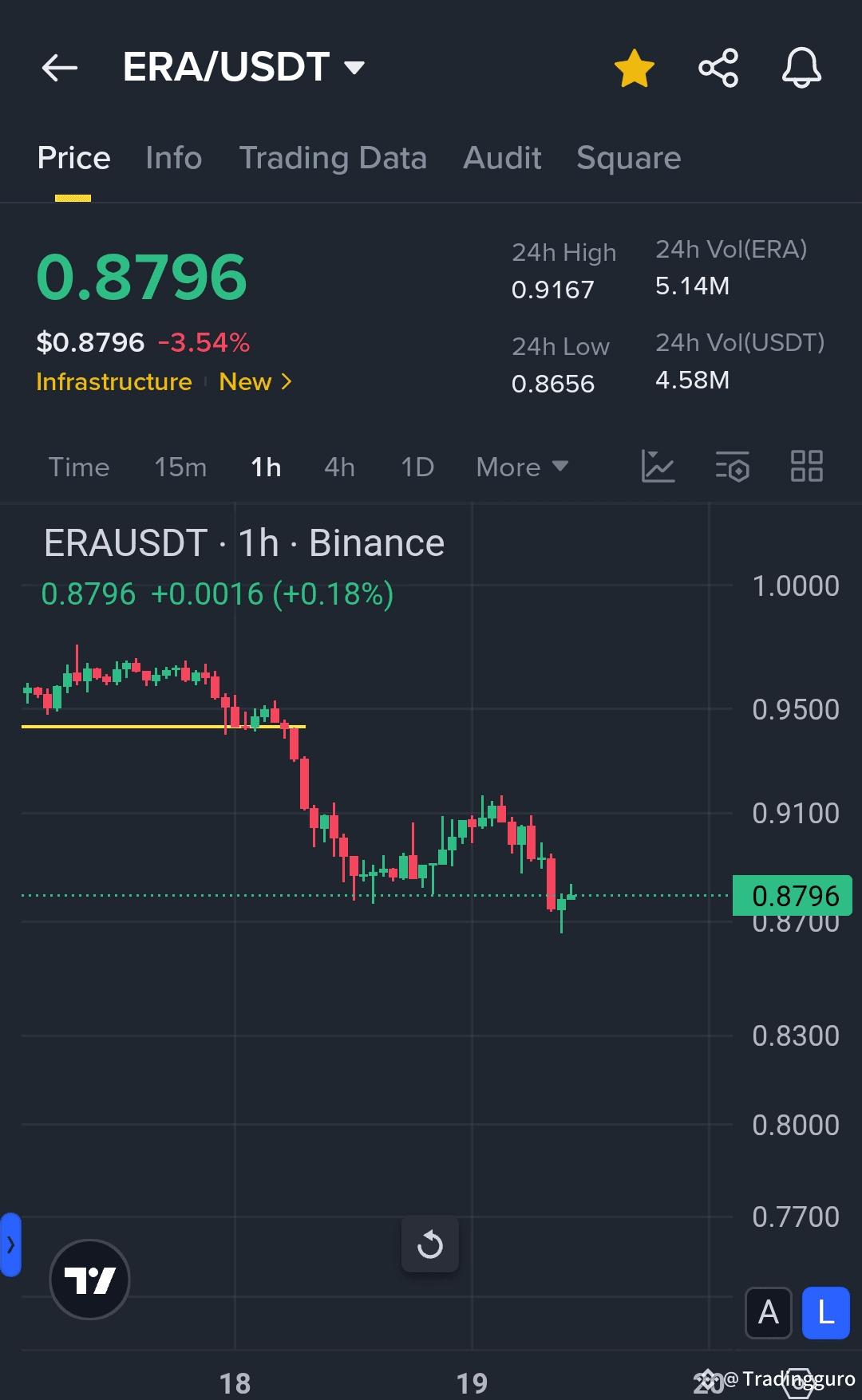The image size is (862, 1400).
Task: Open chart drawing tools icon
Action: [x=658, y=467]
